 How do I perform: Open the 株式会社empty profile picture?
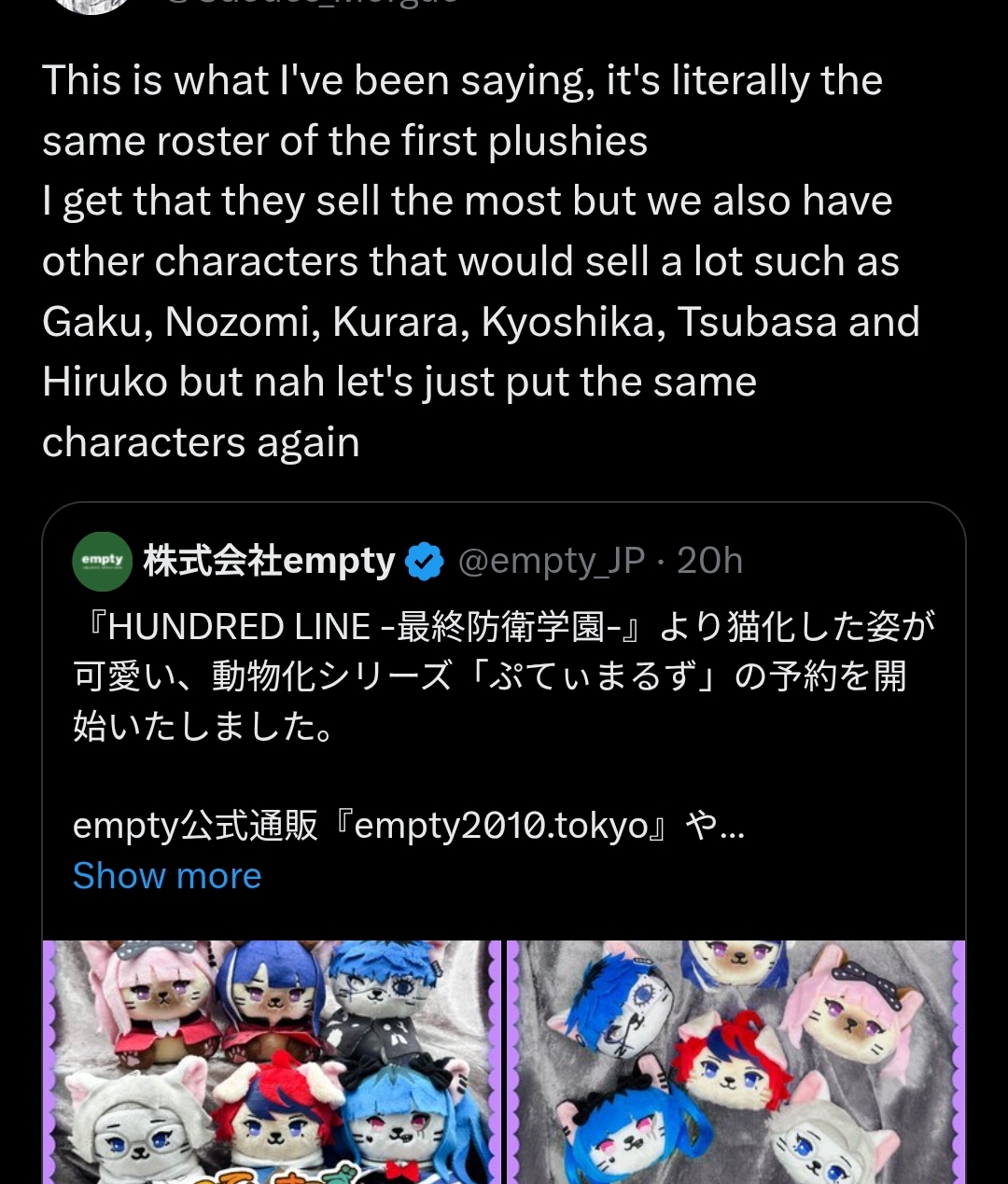[x=103, y=561]
